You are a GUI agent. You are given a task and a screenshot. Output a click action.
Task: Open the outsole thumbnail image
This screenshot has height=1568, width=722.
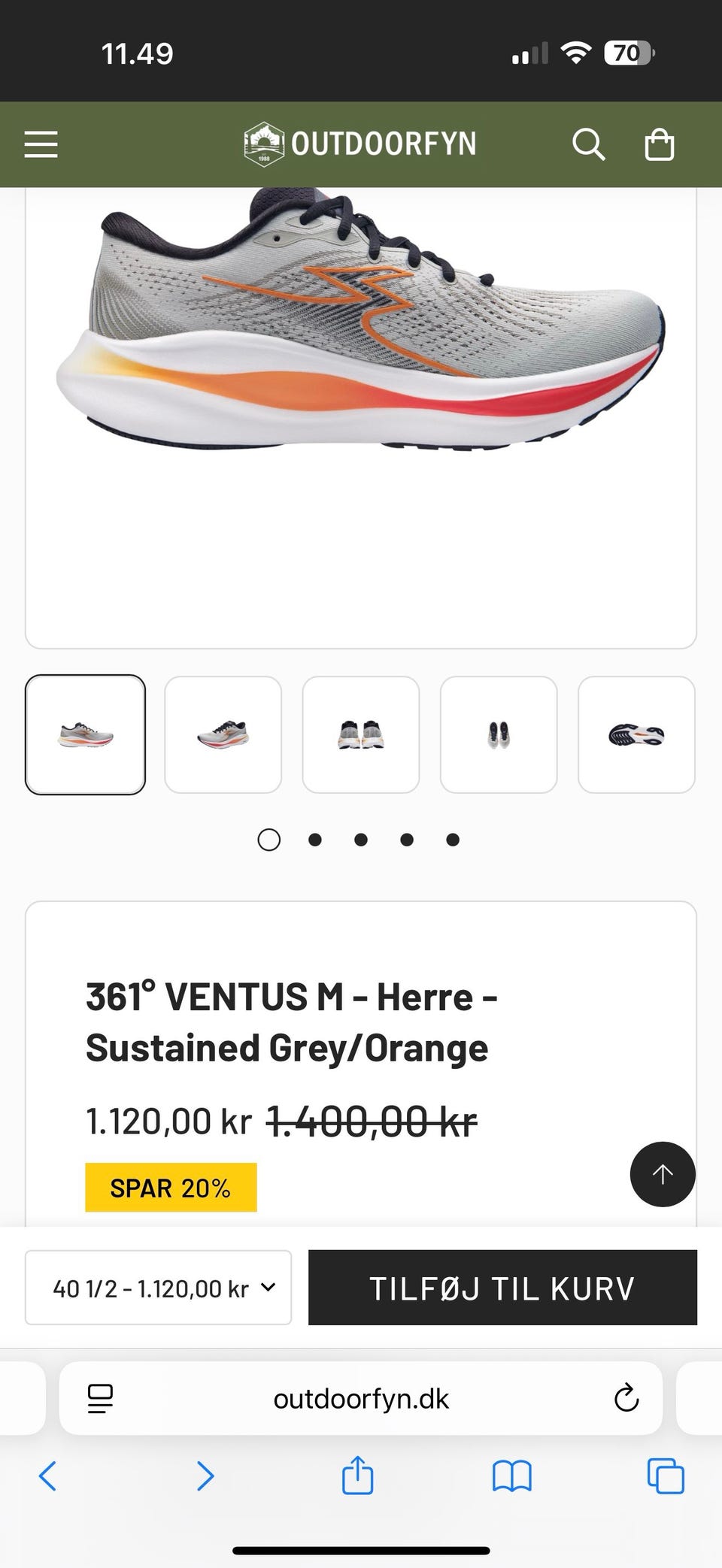pyautogui.click(x=636, y=734)
